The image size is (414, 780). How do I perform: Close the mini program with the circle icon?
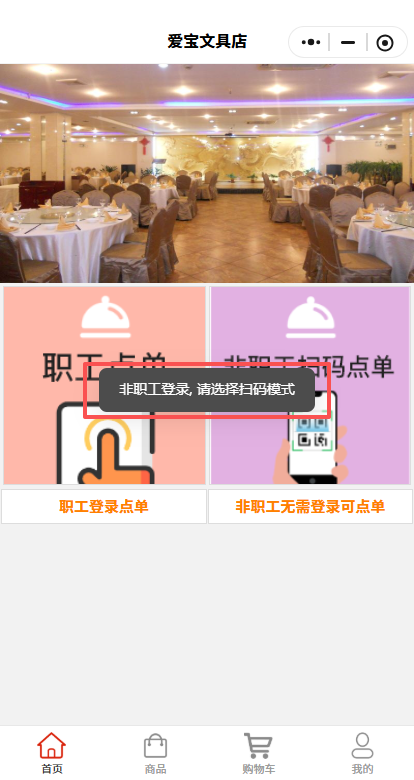pyautogui.click(x=385, y=43)
